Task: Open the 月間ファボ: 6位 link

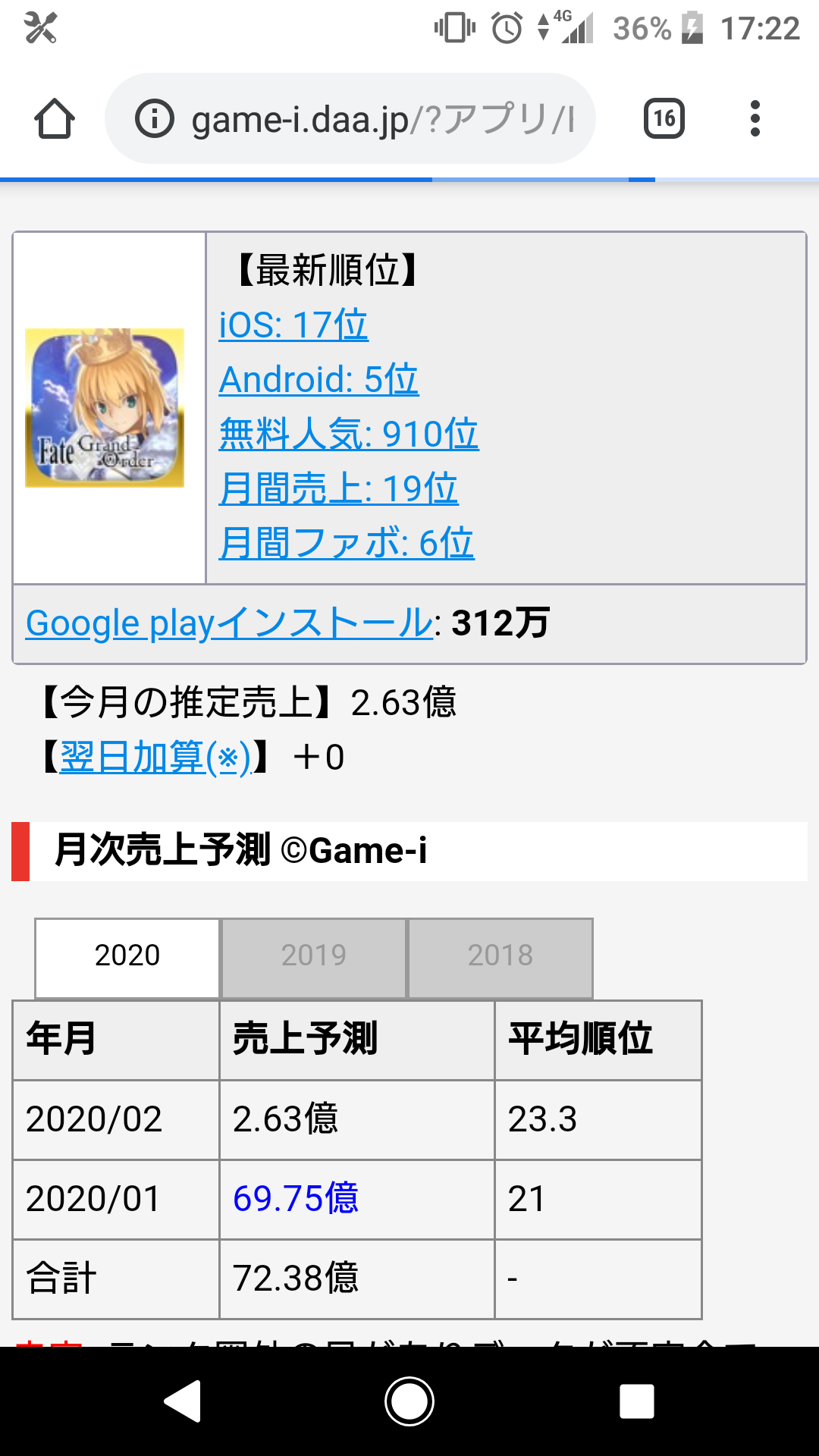Action: [x=347, y=543]
